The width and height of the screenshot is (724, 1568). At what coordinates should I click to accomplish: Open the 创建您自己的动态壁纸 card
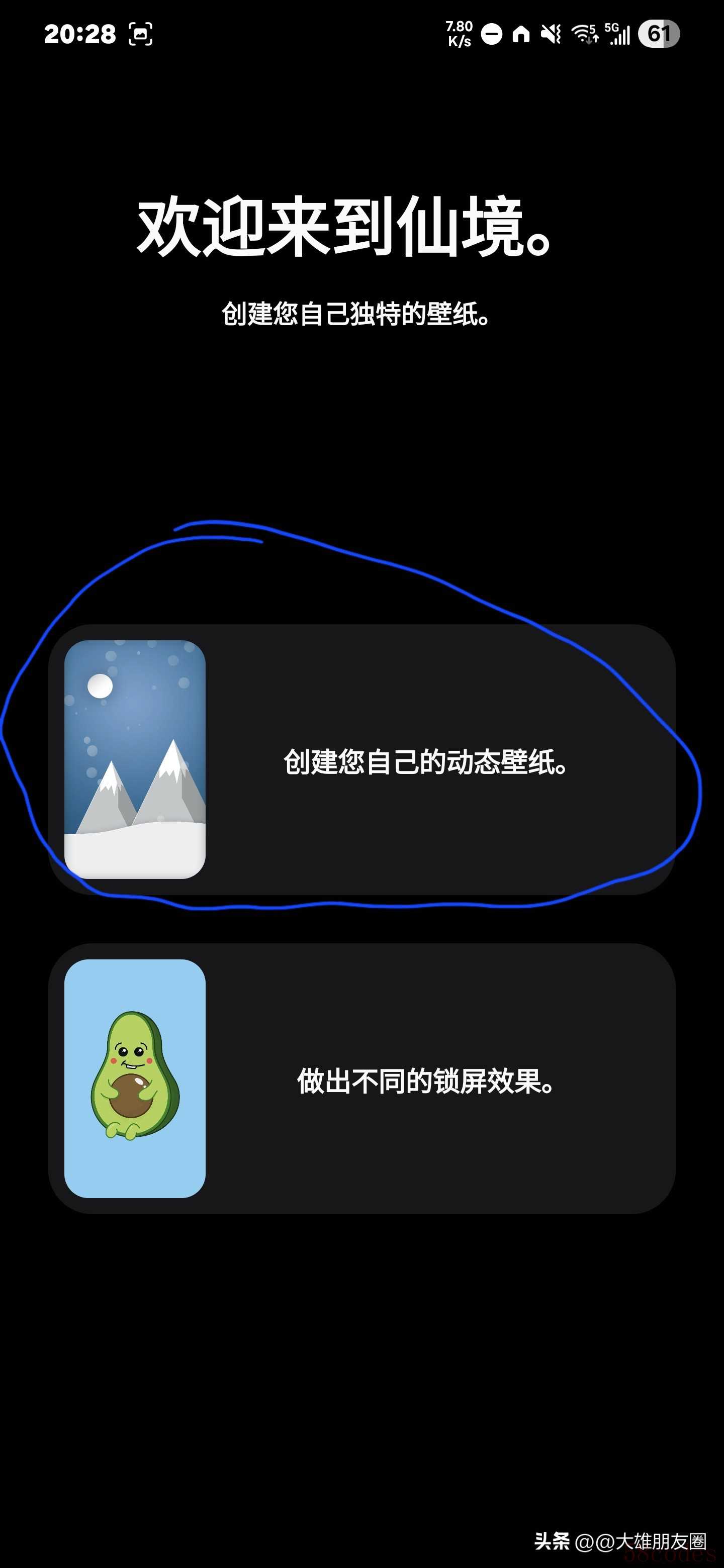point(361,760)
